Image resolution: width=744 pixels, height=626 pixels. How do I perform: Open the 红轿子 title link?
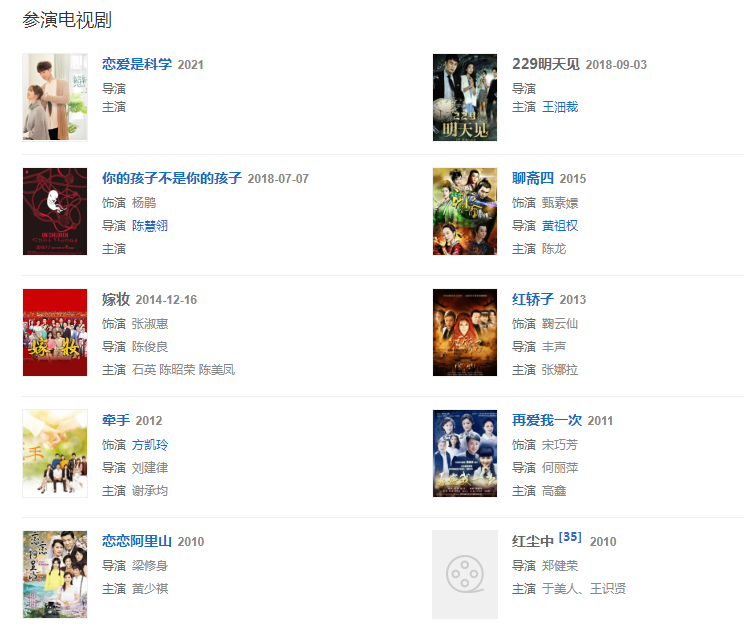pyautogui.click(x=533, y=299)
